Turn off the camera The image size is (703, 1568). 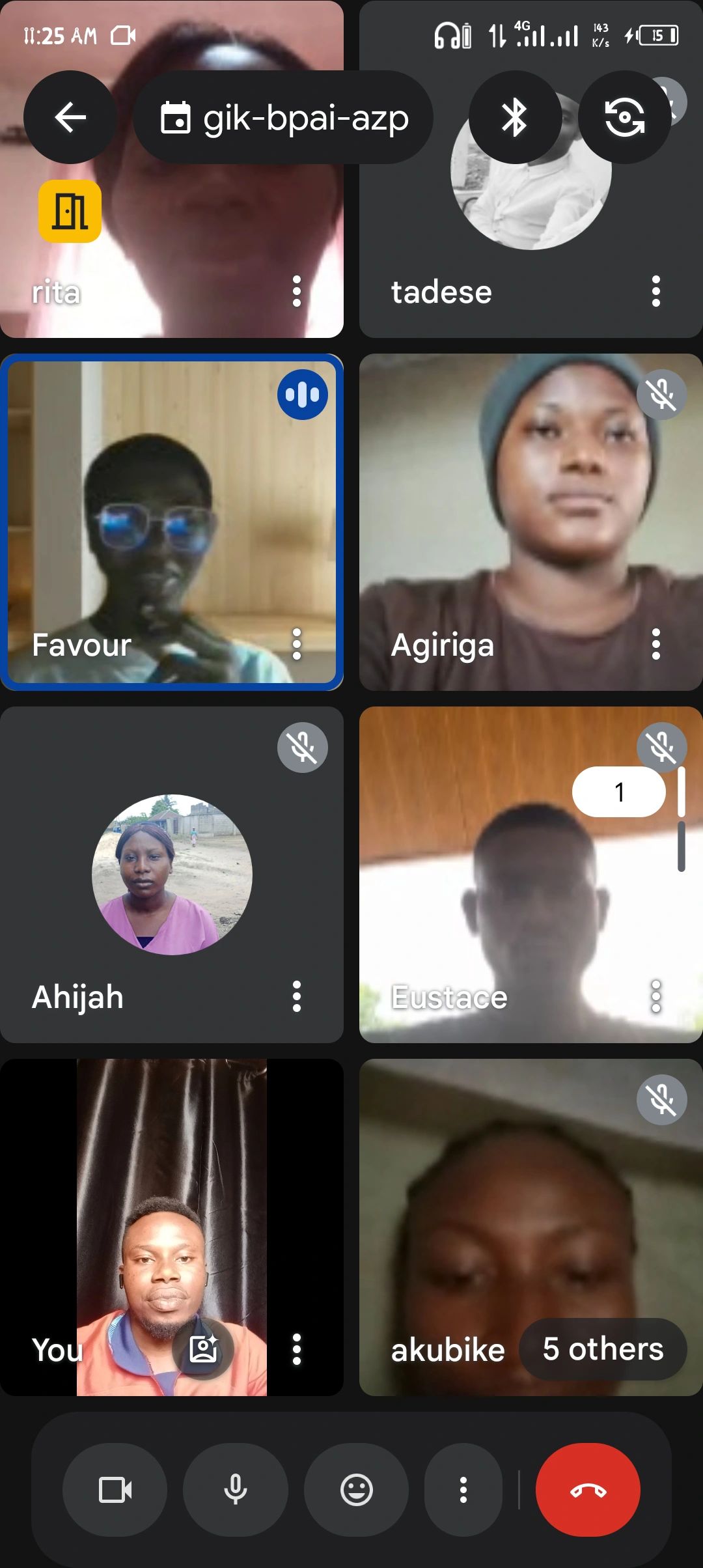click(x=115, y=1490)
